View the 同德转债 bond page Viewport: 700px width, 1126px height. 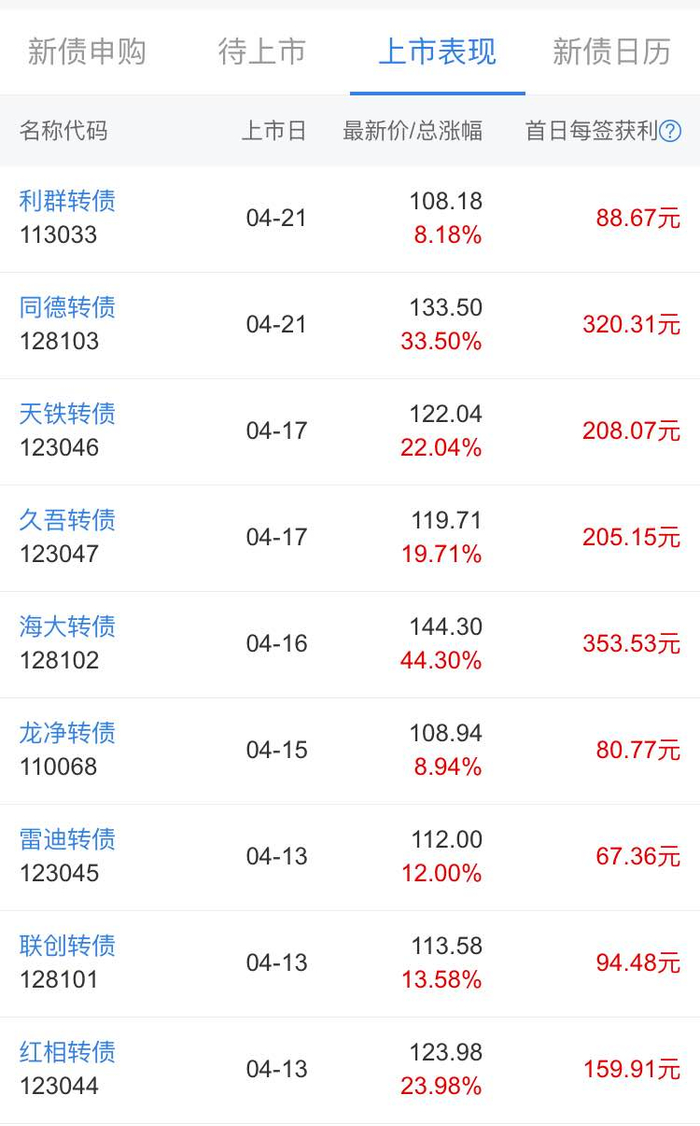coord(68,307)
